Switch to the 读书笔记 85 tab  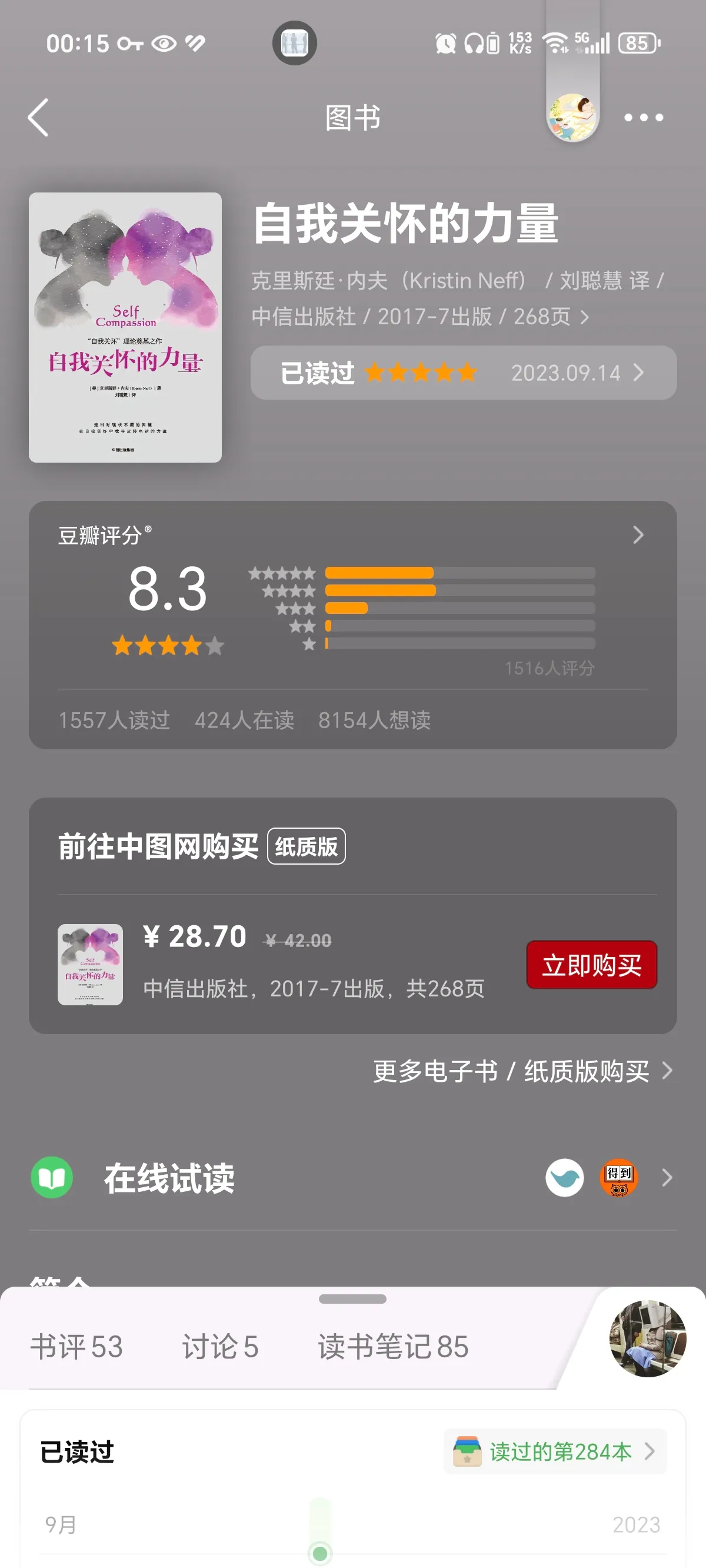coord(393,1347)
